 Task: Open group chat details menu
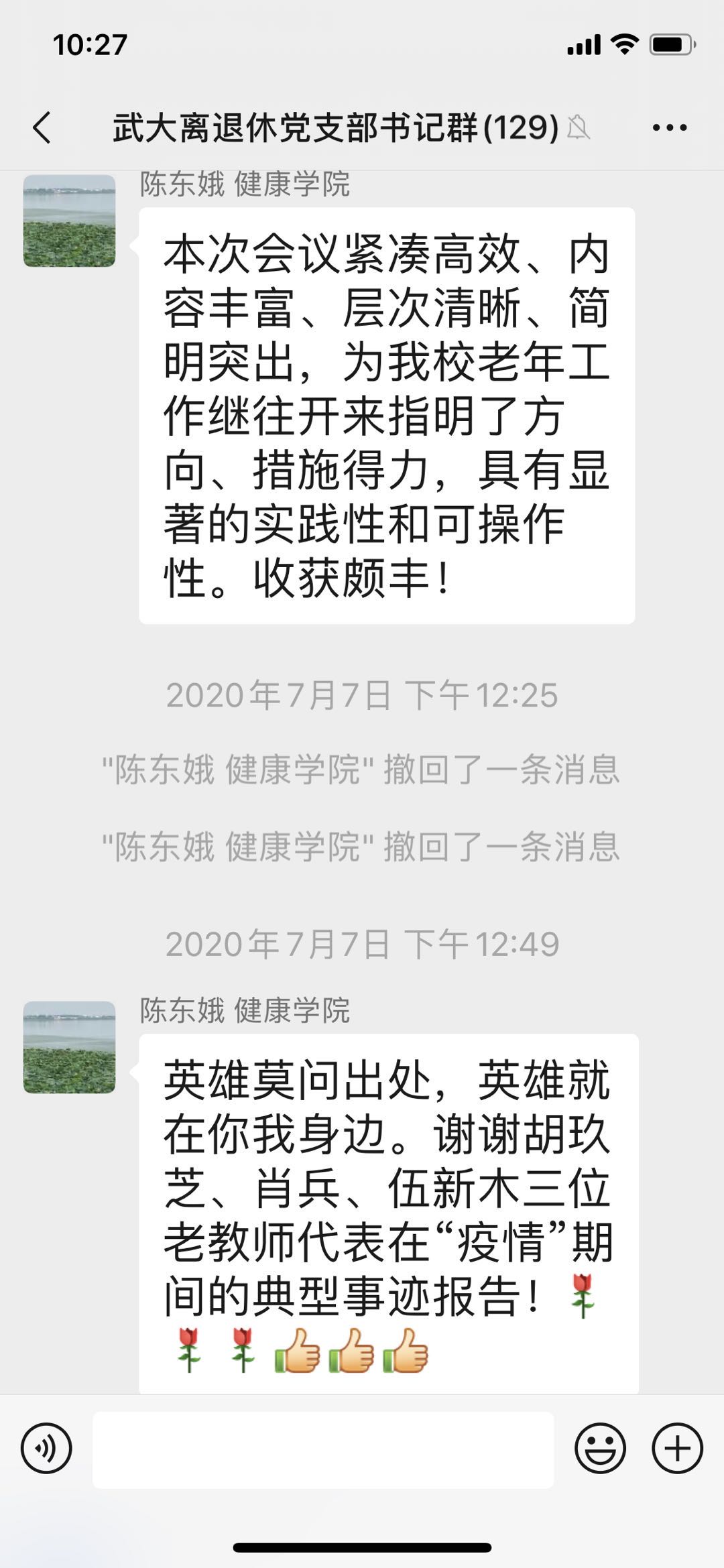pos(669,127)
